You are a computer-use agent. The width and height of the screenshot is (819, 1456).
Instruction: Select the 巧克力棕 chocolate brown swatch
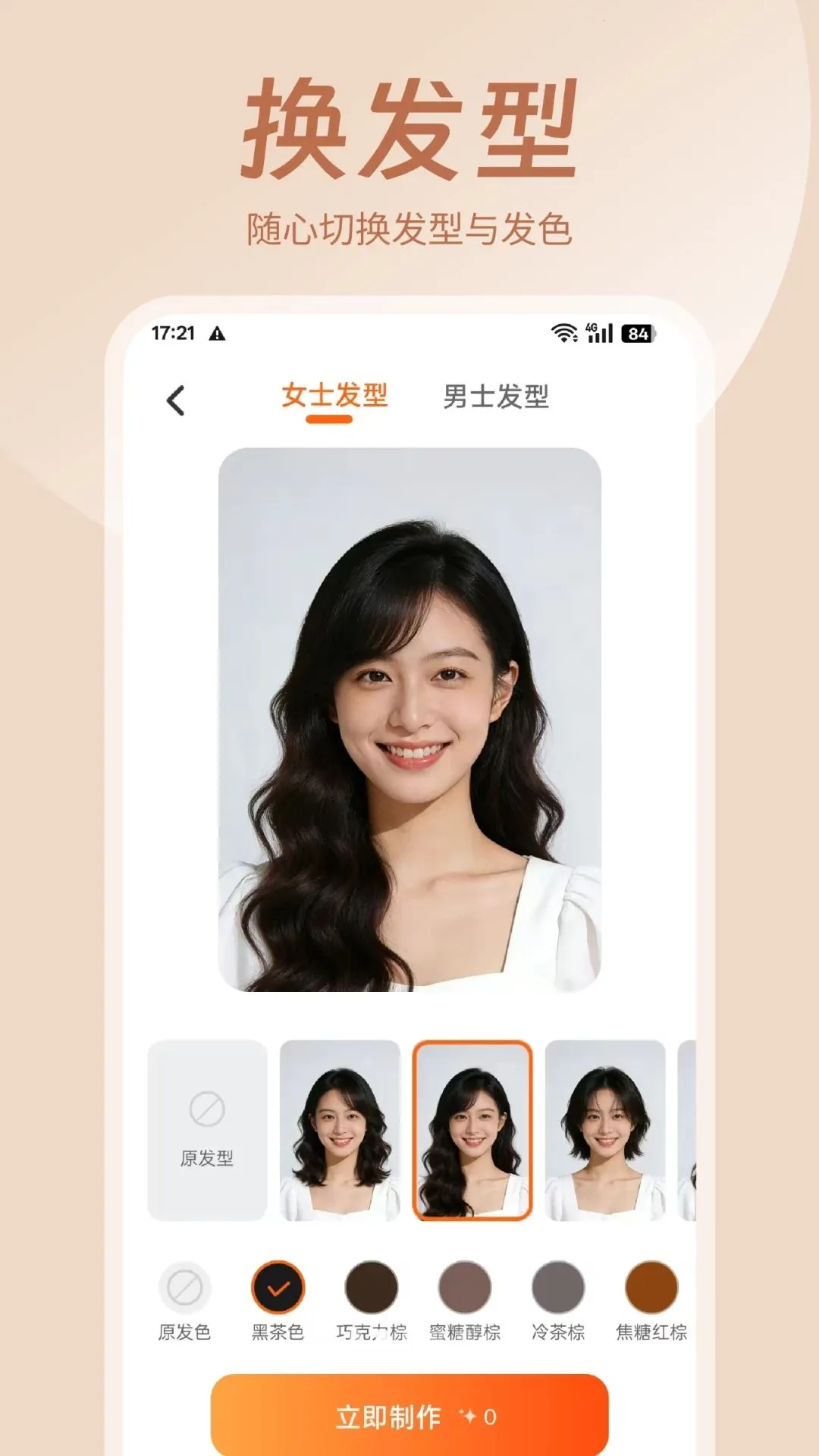(374, 1287)
